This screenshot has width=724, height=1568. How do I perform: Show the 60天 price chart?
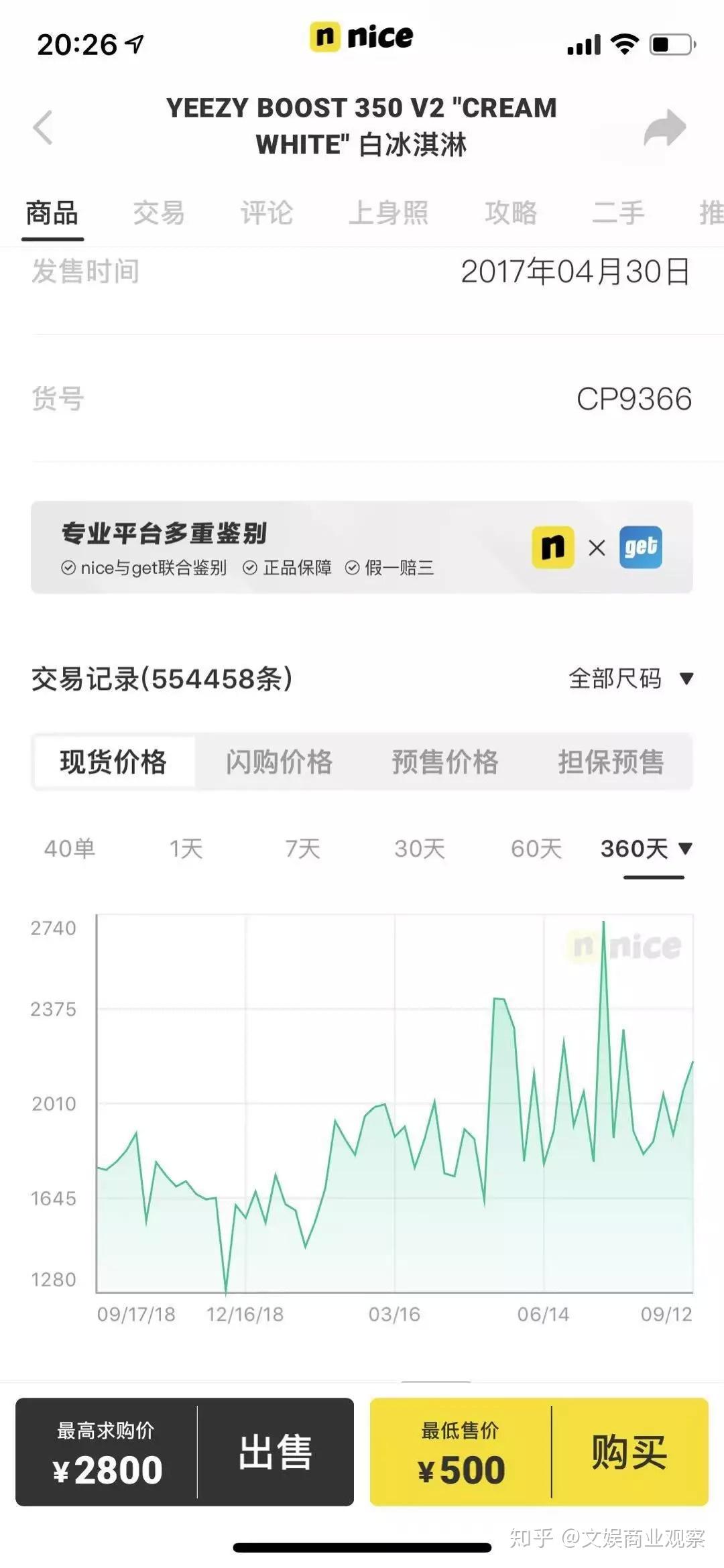(x=536, y=849)
